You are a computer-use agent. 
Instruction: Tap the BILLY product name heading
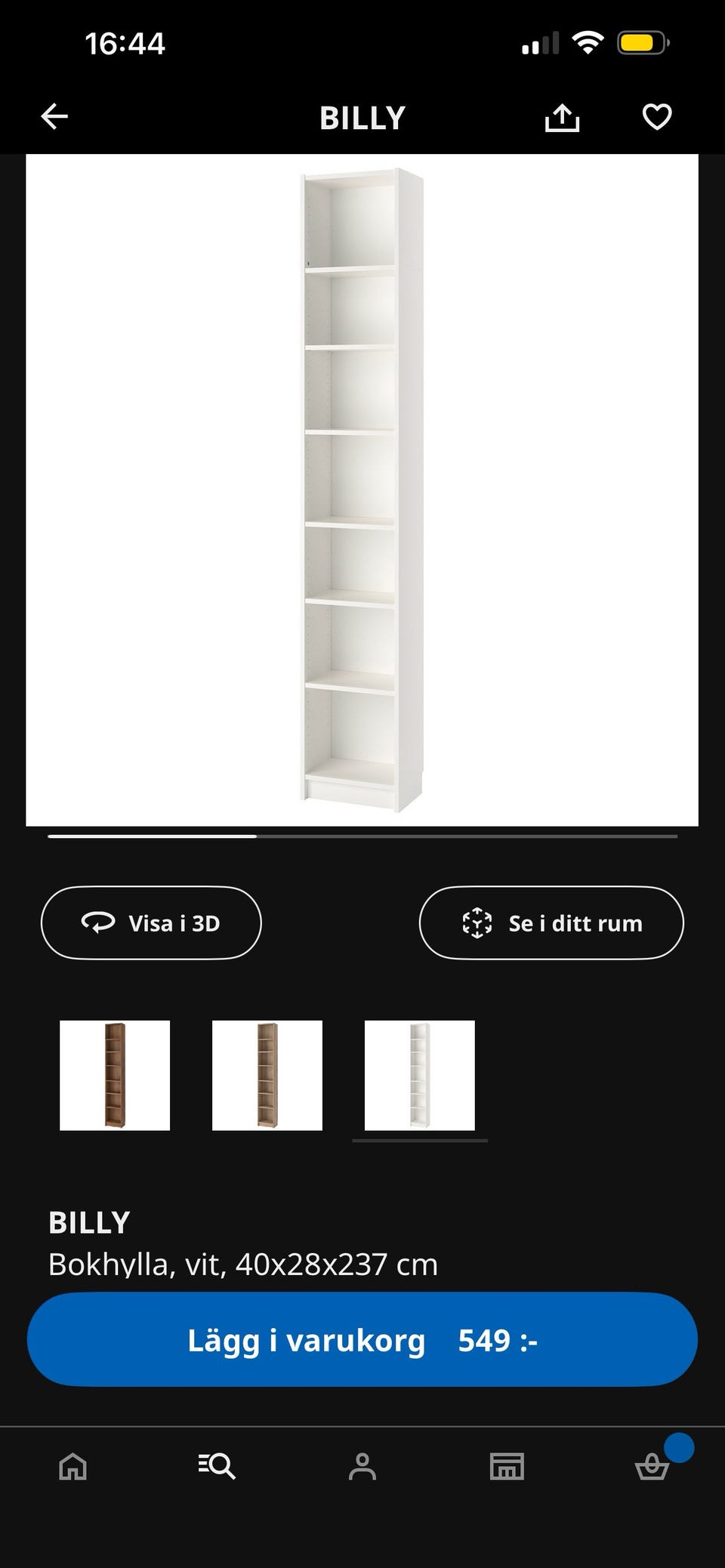coord(89,1221)
